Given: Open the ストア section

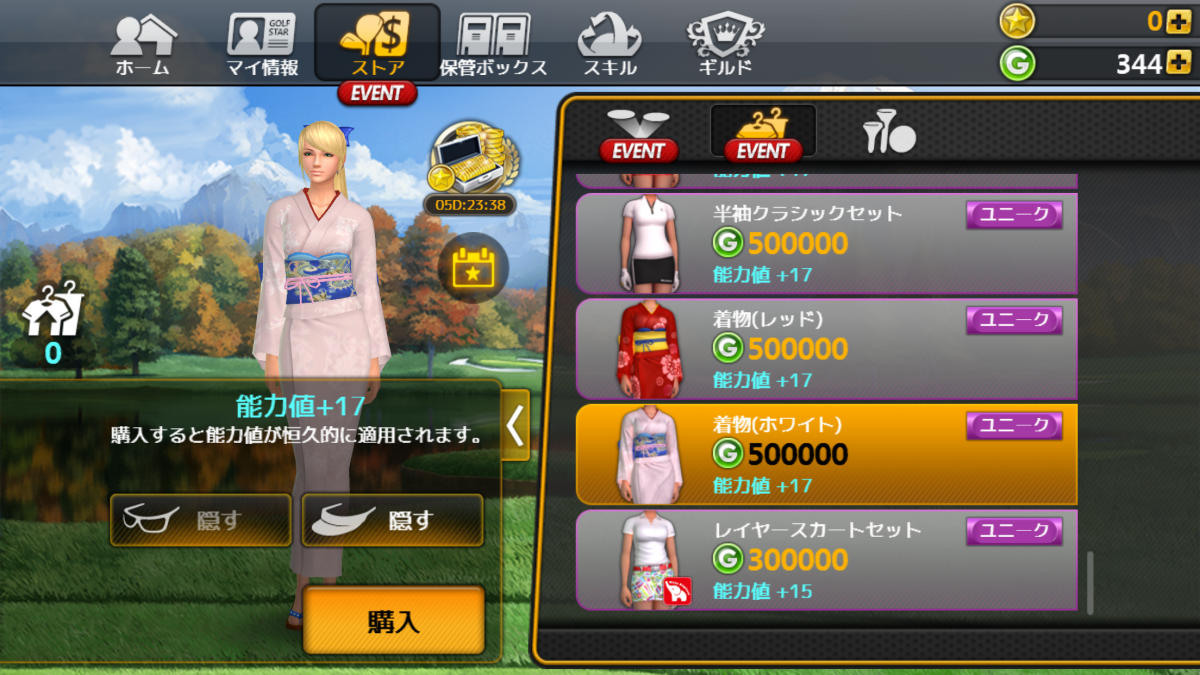Looking at the screenshot, I should [x=377, y=46].
